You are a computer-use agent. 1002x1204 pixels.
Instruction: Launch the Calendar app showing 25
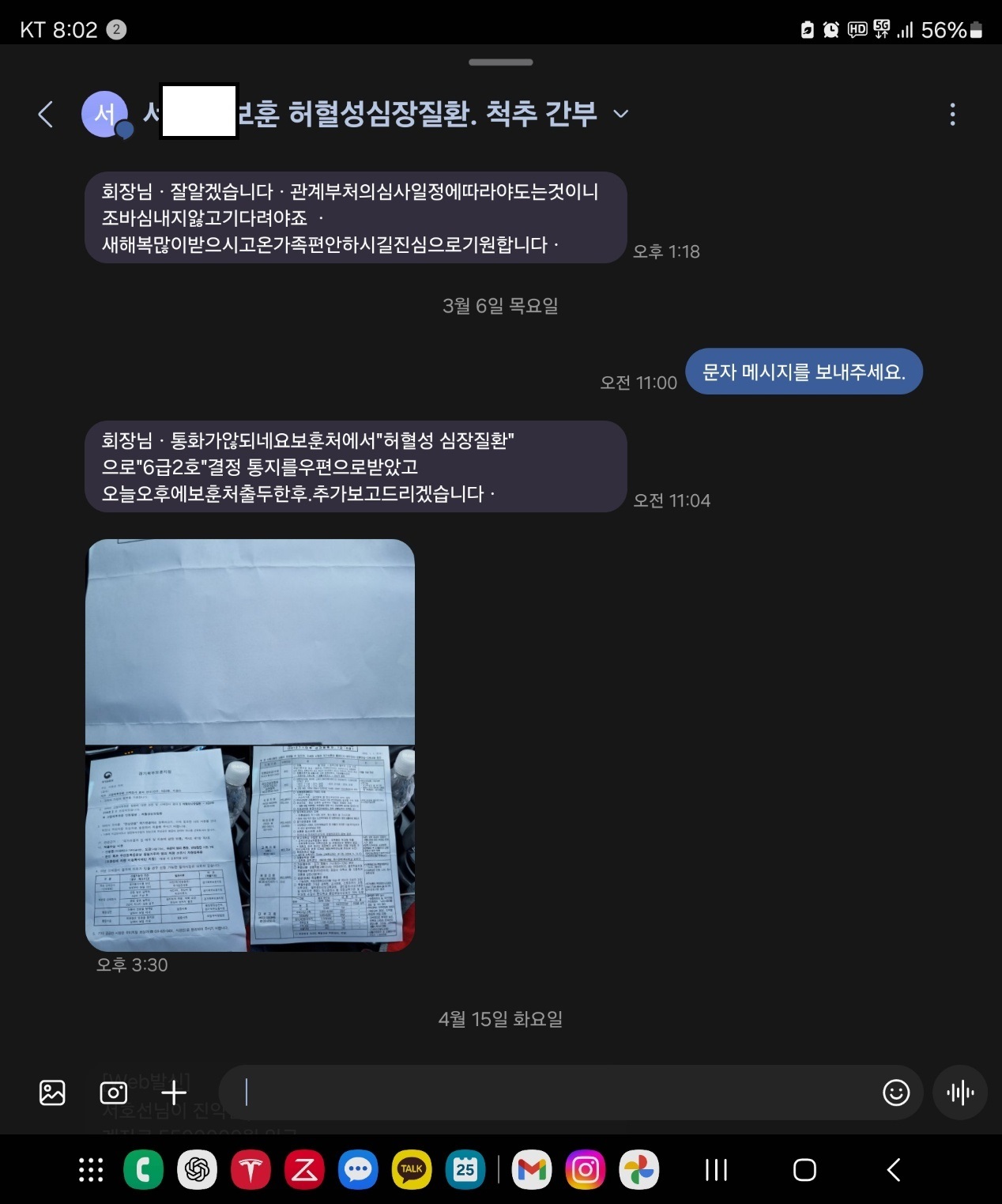(x=465, y=1170)
